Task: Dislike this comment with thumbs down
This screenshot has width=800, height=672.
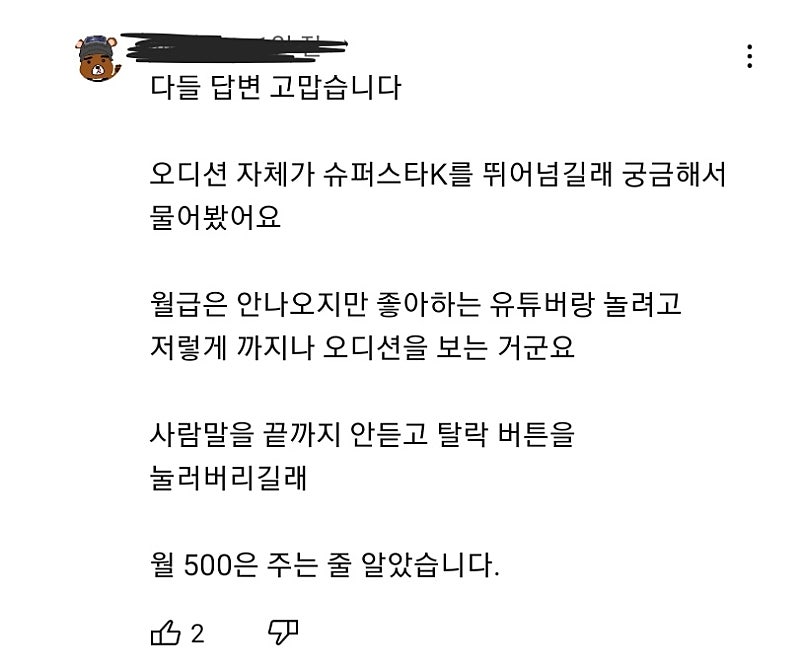Action: click(283, 632)
